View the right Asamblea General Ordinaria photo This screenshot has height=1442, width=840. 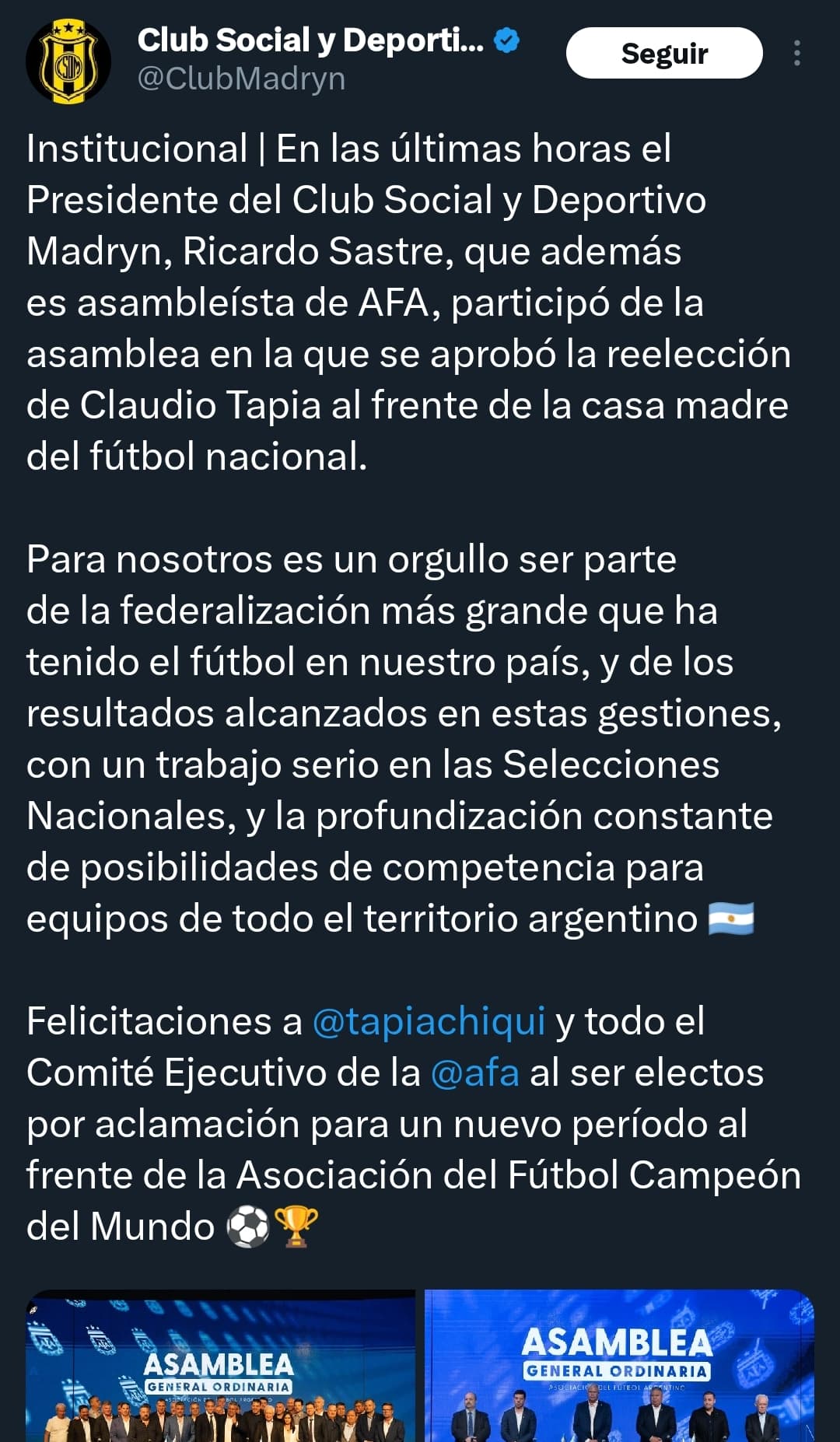[619, 1366]
